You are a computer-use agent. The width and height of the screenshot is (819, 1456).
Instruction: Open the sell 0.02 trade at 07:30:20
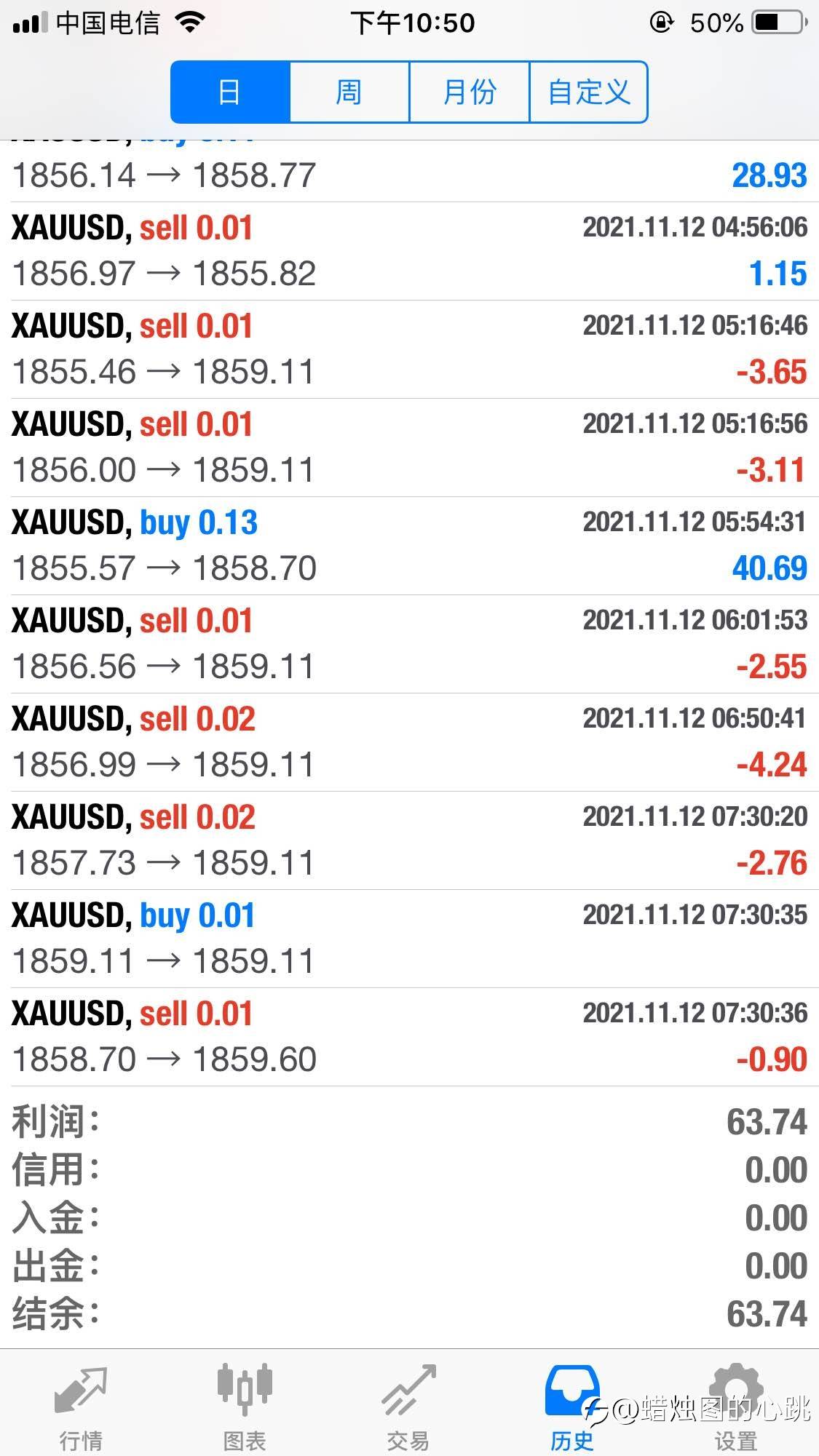(x=409, y=840)
